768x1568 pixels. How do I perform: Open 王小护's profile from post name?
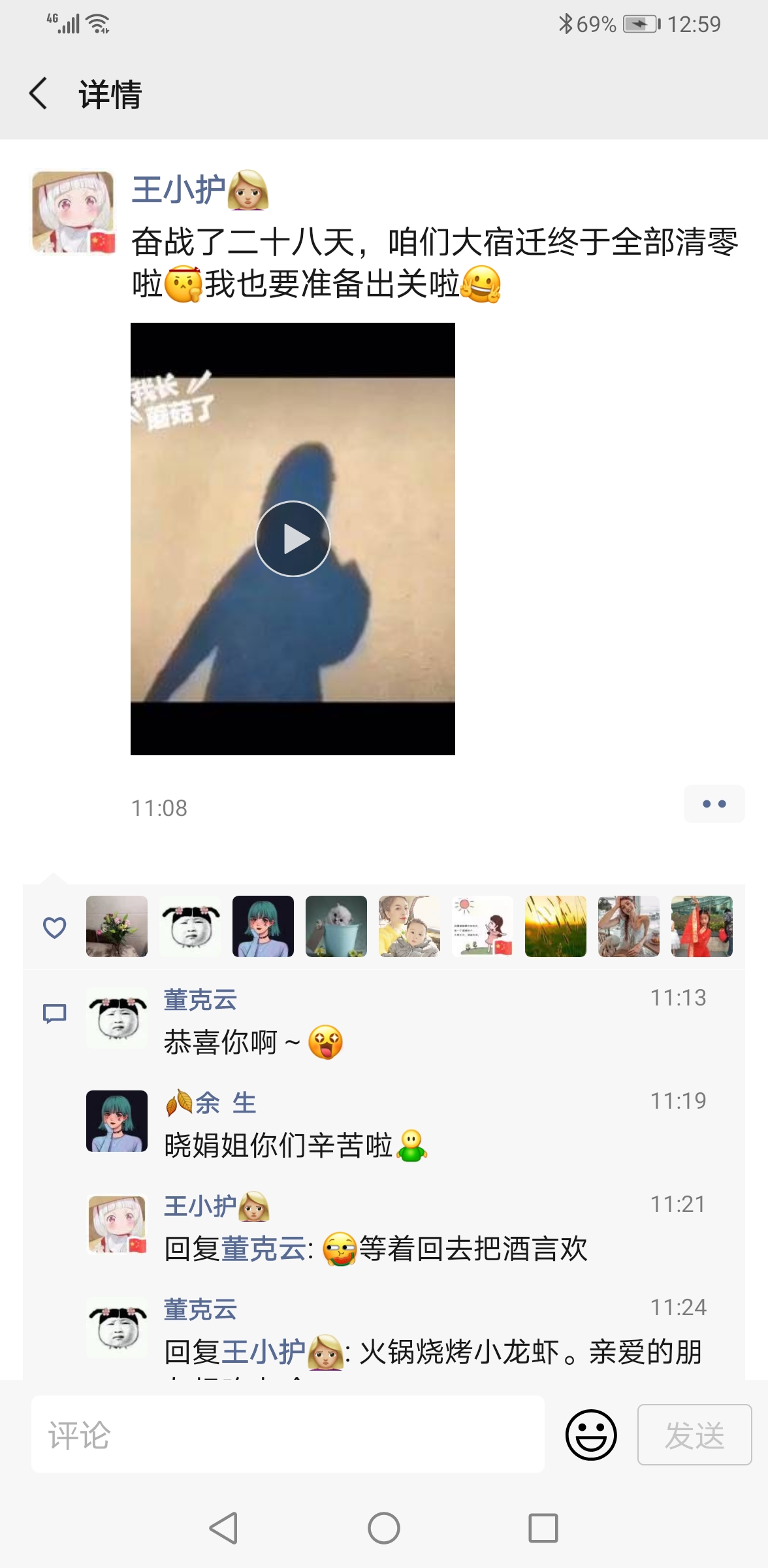[178, 190]
